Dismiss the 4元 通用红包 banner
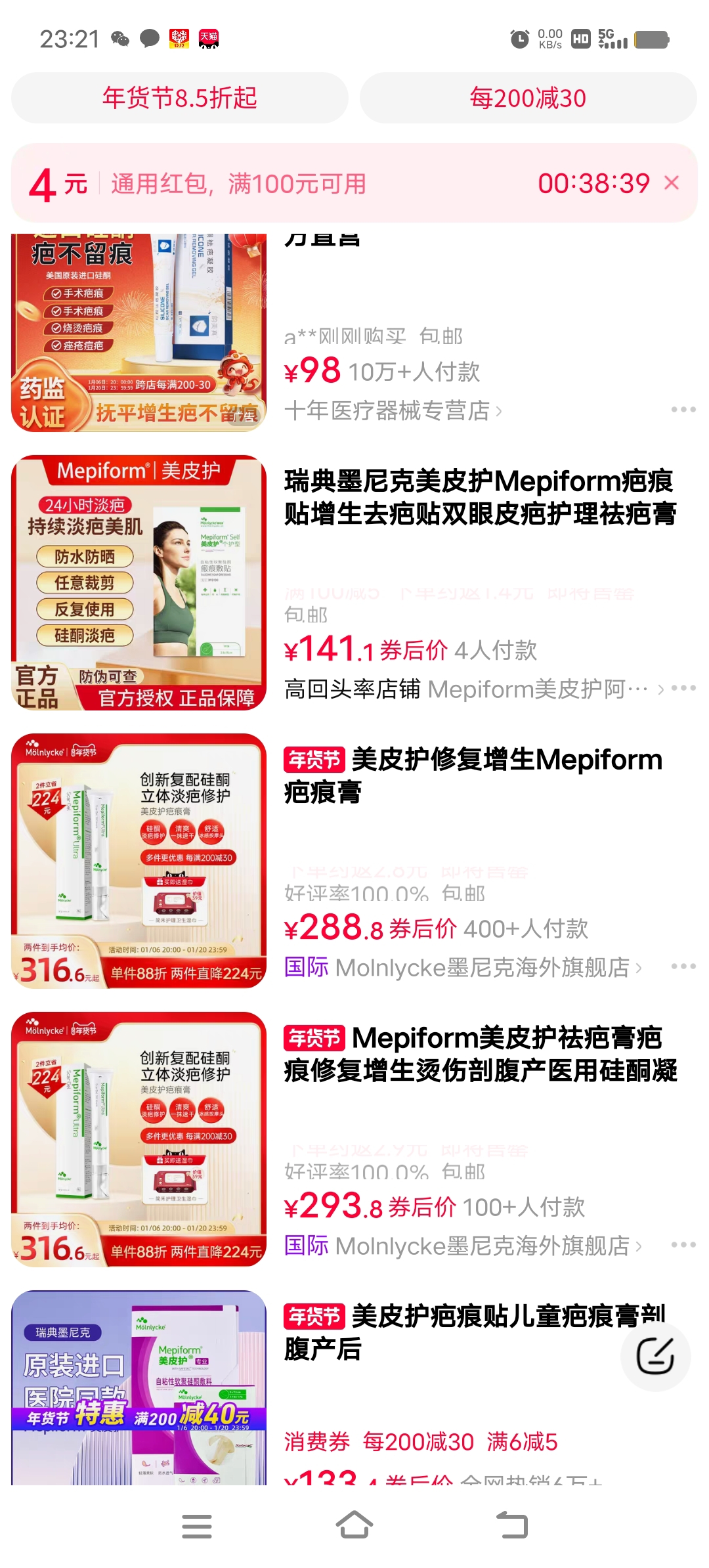Viewport: 709px width, 1568px height. click(672, 183)
